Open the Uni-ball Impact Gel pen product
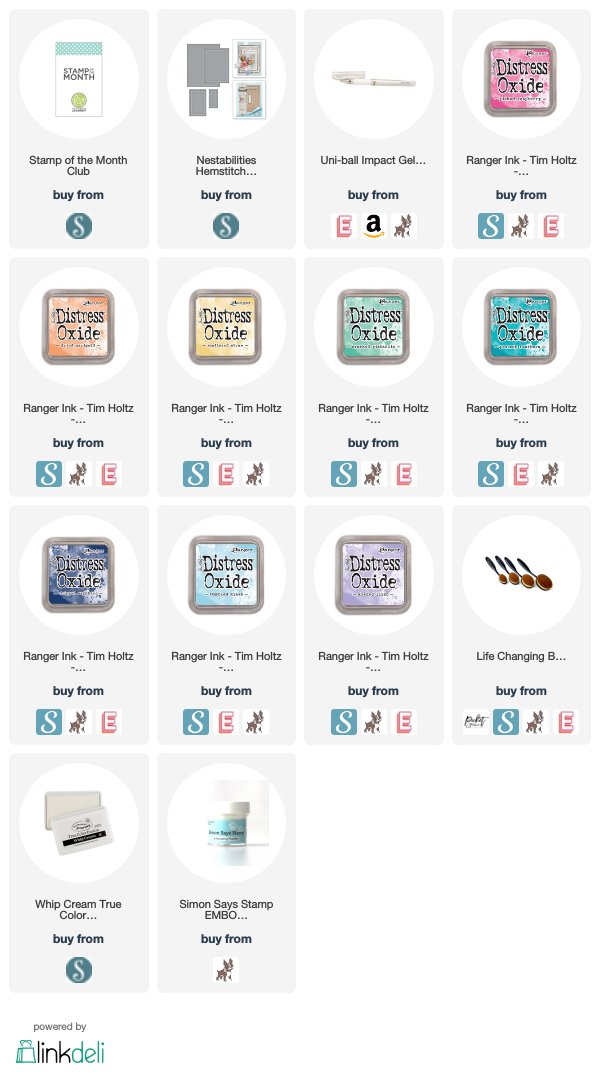This screenshot has height=1077, width=600. [373, 79]
